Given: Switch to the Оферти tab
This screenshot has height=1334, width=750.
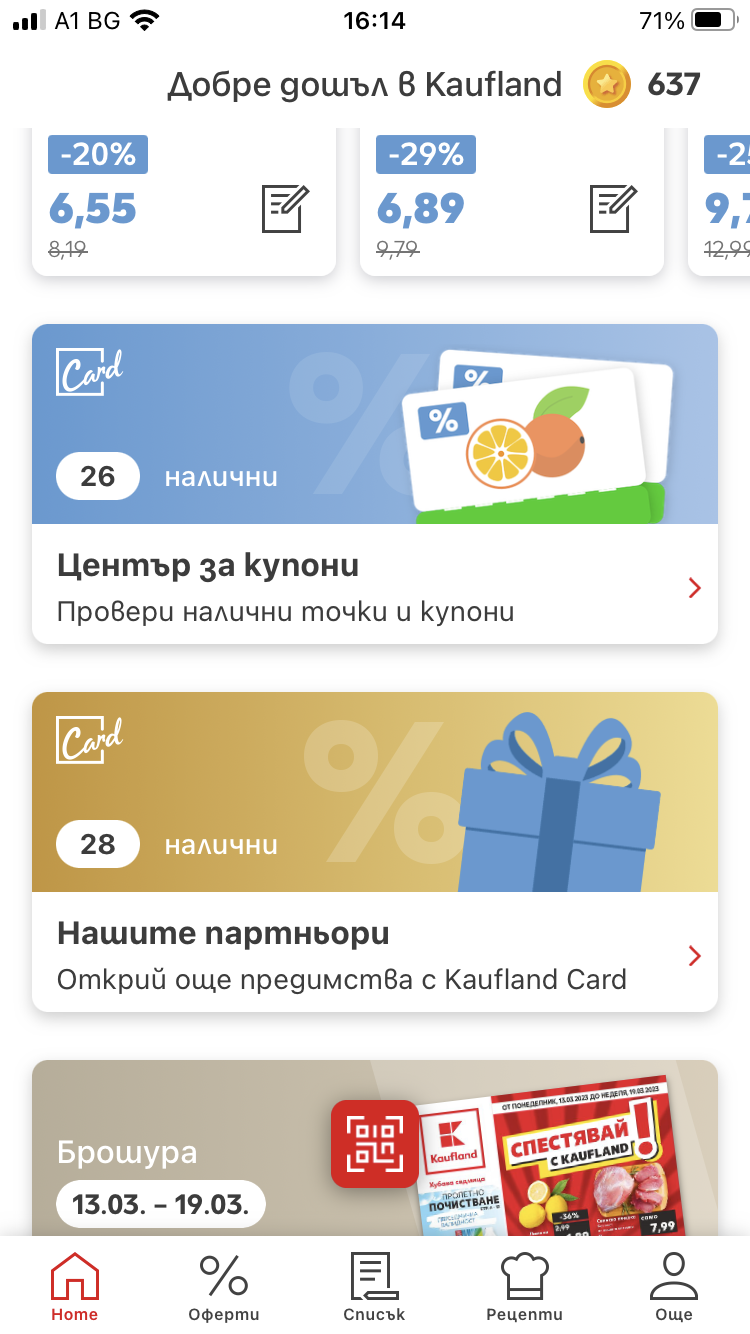Looking at the screenshot, I should tap(224, 1286).
